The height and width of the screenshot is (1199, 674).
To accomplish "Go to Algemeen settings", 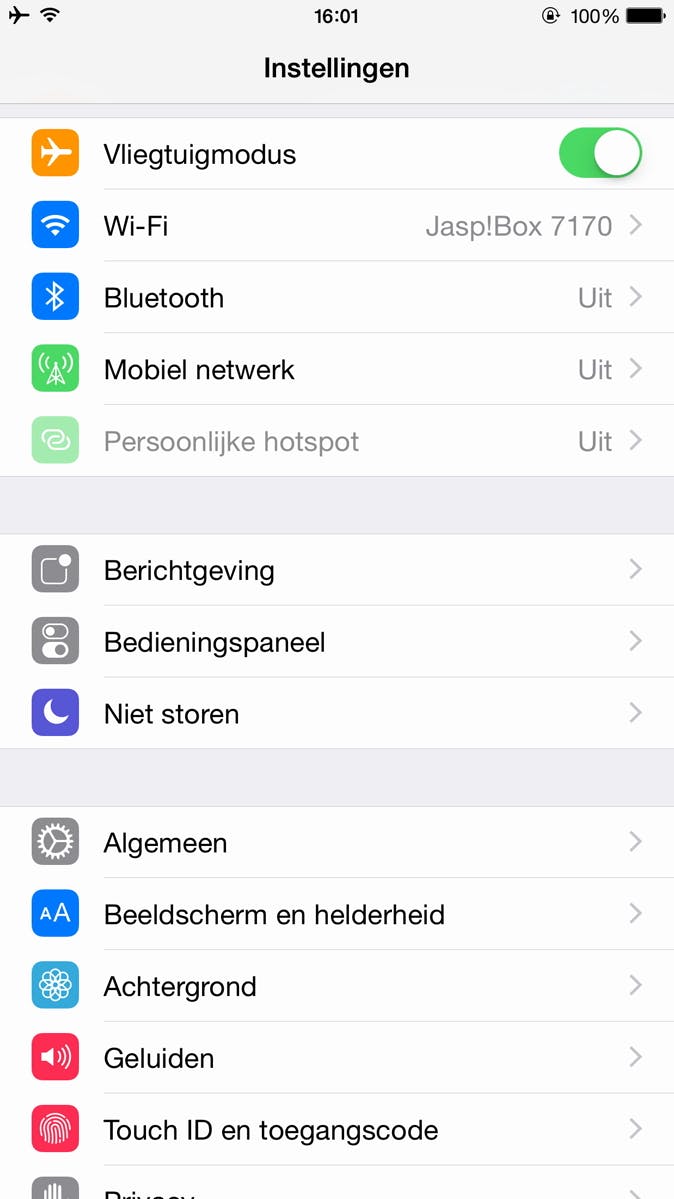I will pos(337,843).
